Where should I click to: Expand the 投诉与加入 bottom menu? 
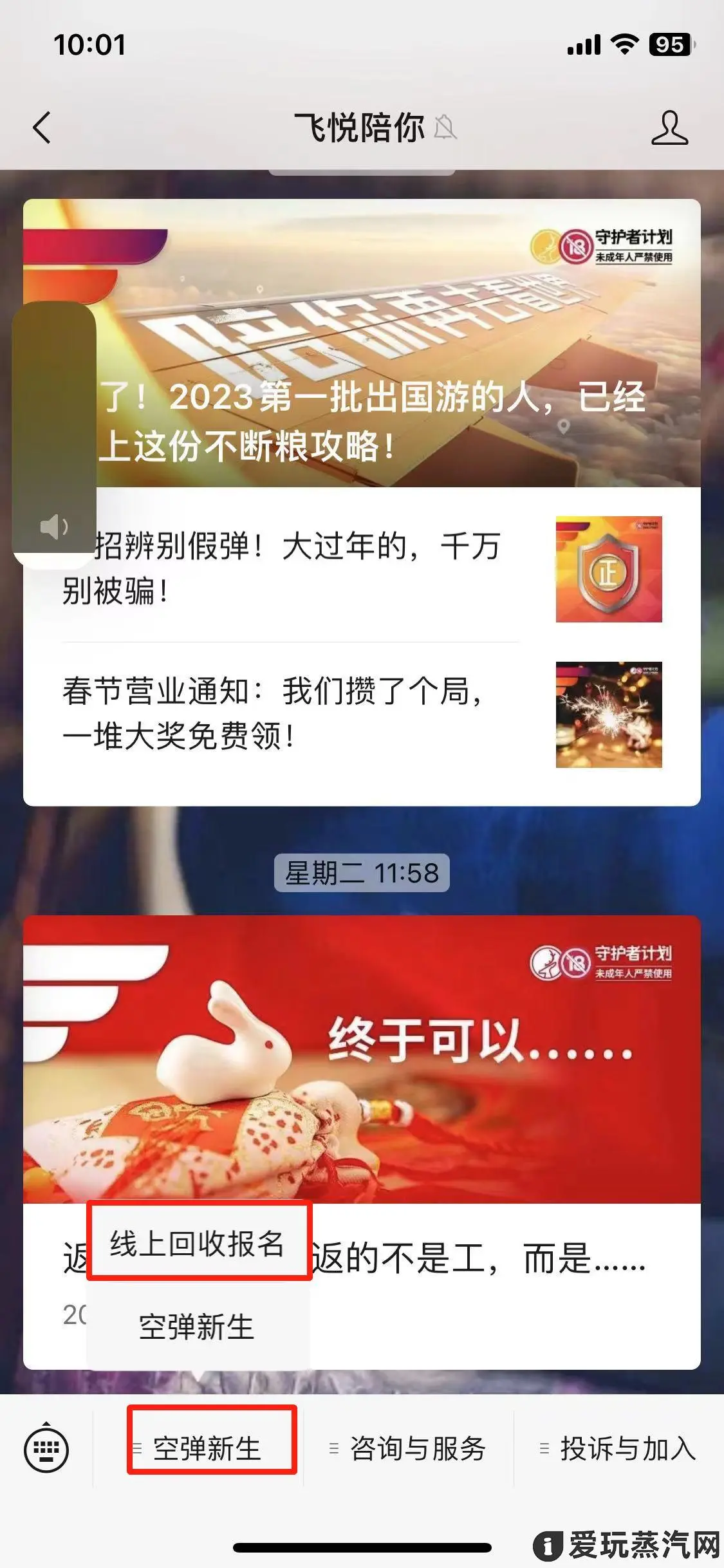click(619, 1450)
